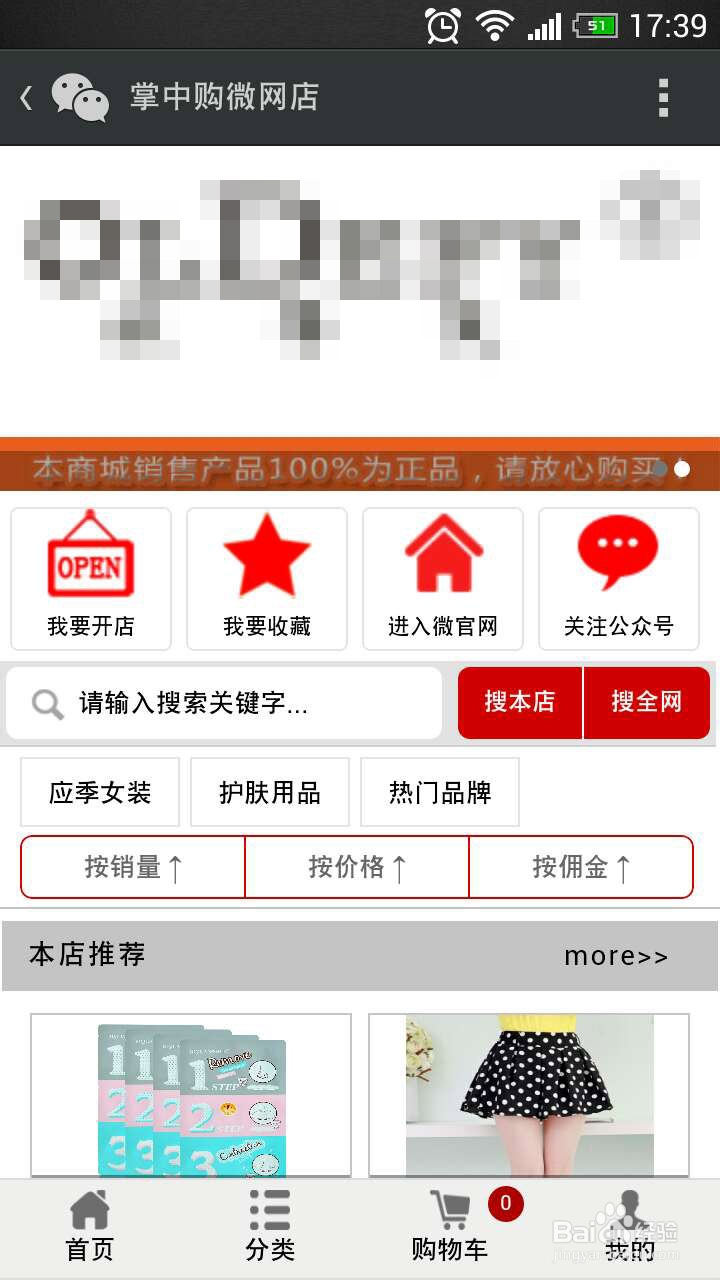Open more recommendations via more>> link

[616, 956]
